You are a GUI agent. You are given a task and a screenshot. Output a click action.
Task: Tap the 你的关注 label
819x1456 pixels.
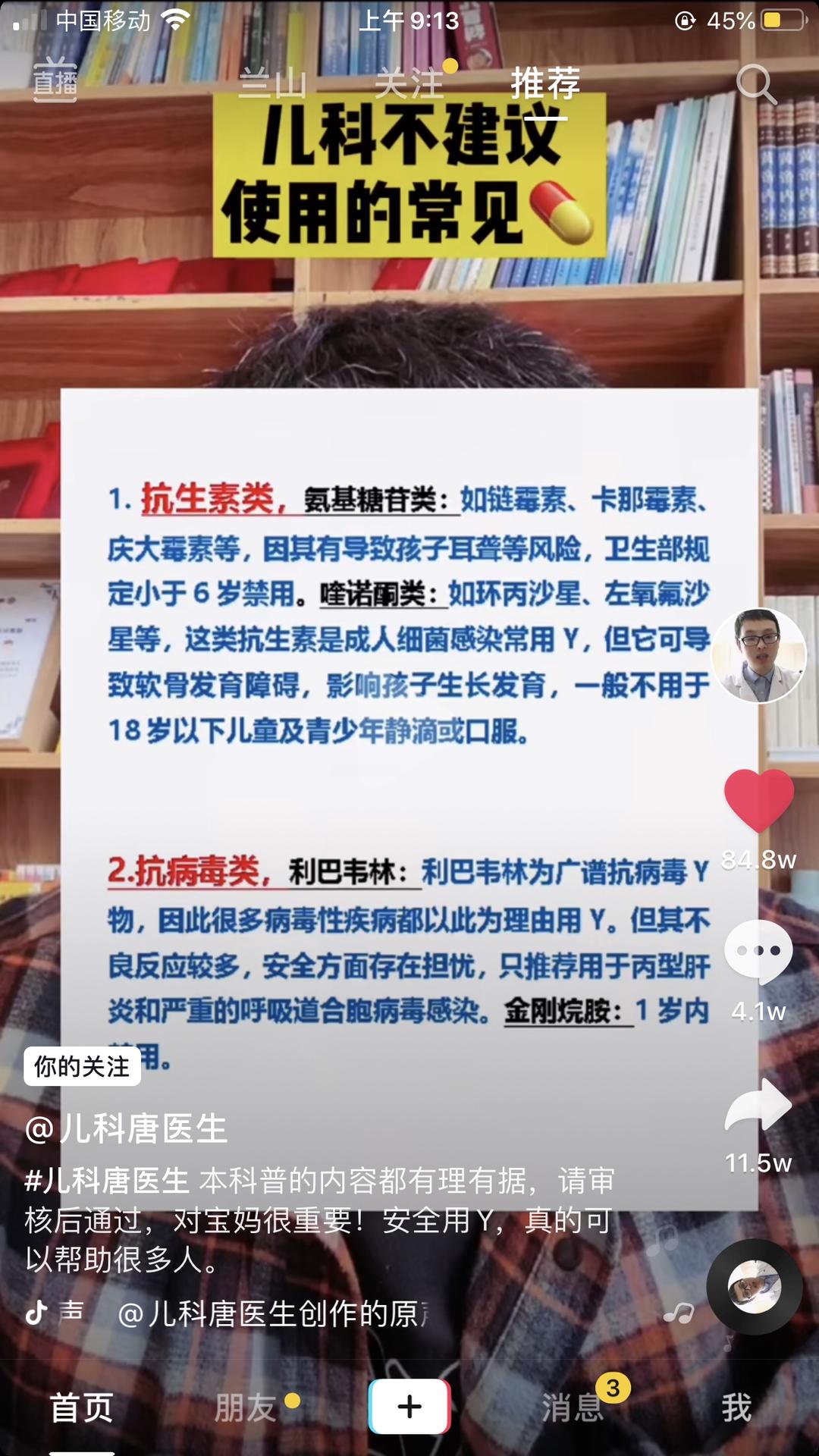click(x=83, y=1067)
